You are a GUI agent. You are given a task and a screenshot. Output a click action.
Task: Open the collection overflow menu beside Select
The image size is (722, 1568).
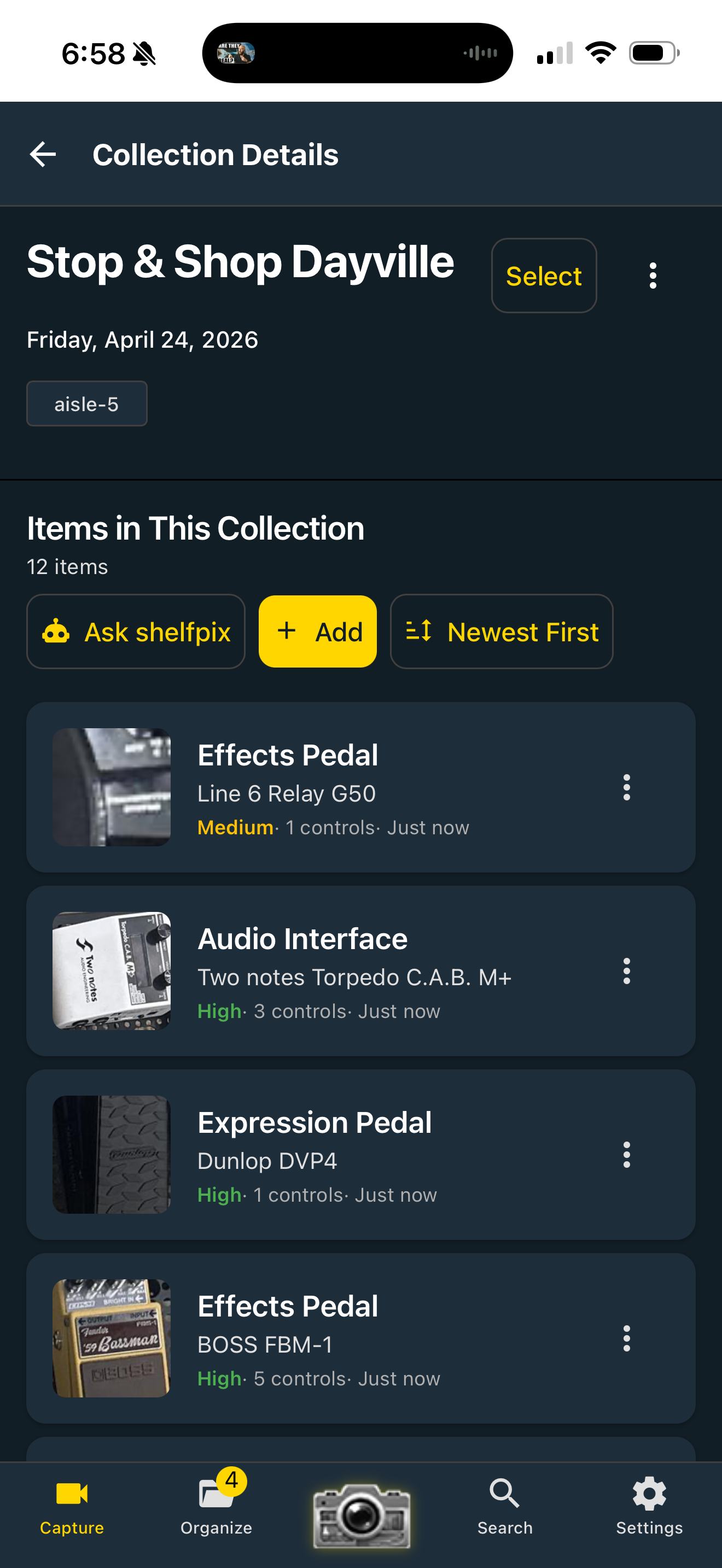(652, 275)
